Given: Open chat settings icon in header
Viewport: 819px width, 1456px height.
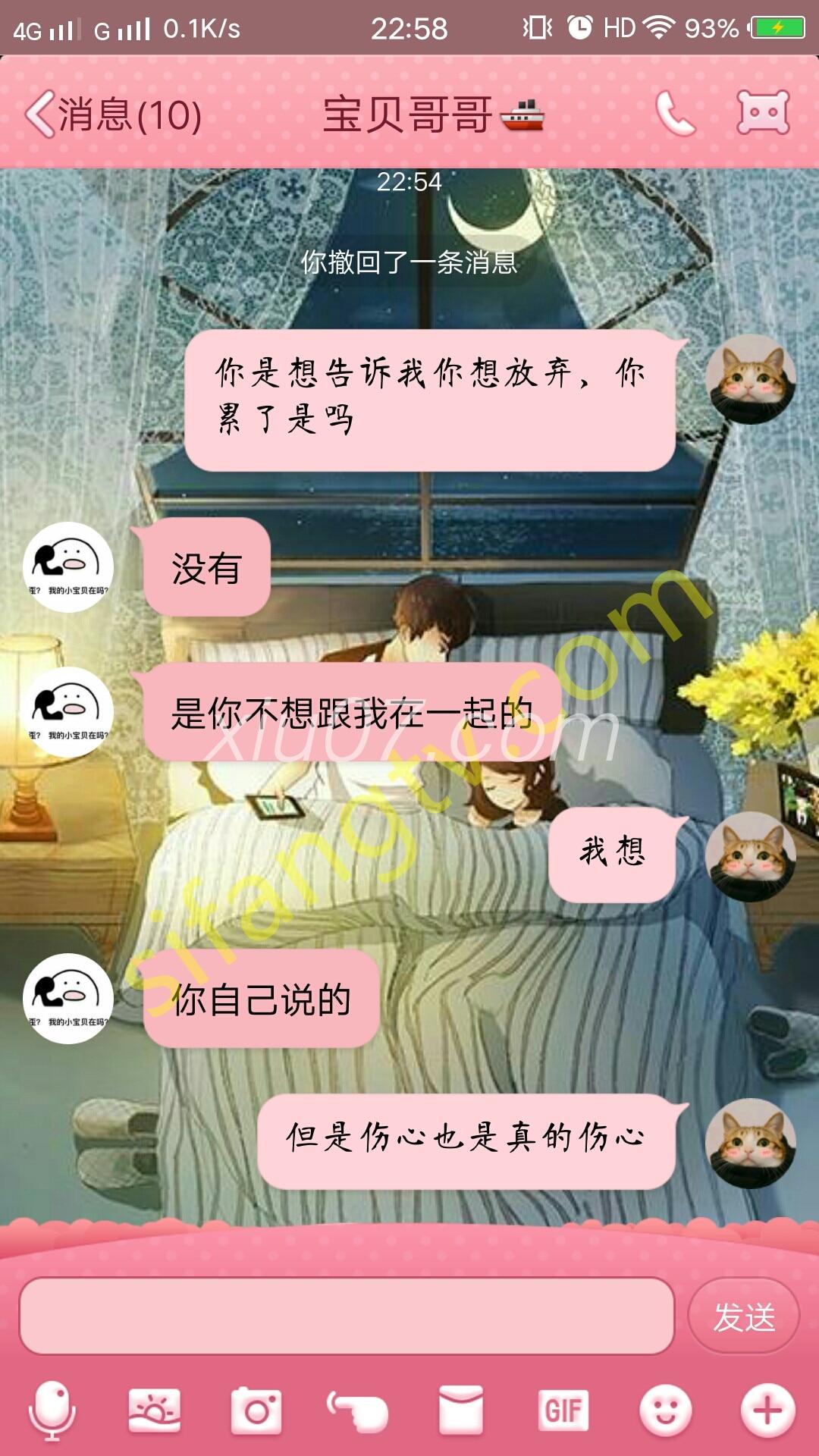Looking at the screenshot, I should (763, 113).
